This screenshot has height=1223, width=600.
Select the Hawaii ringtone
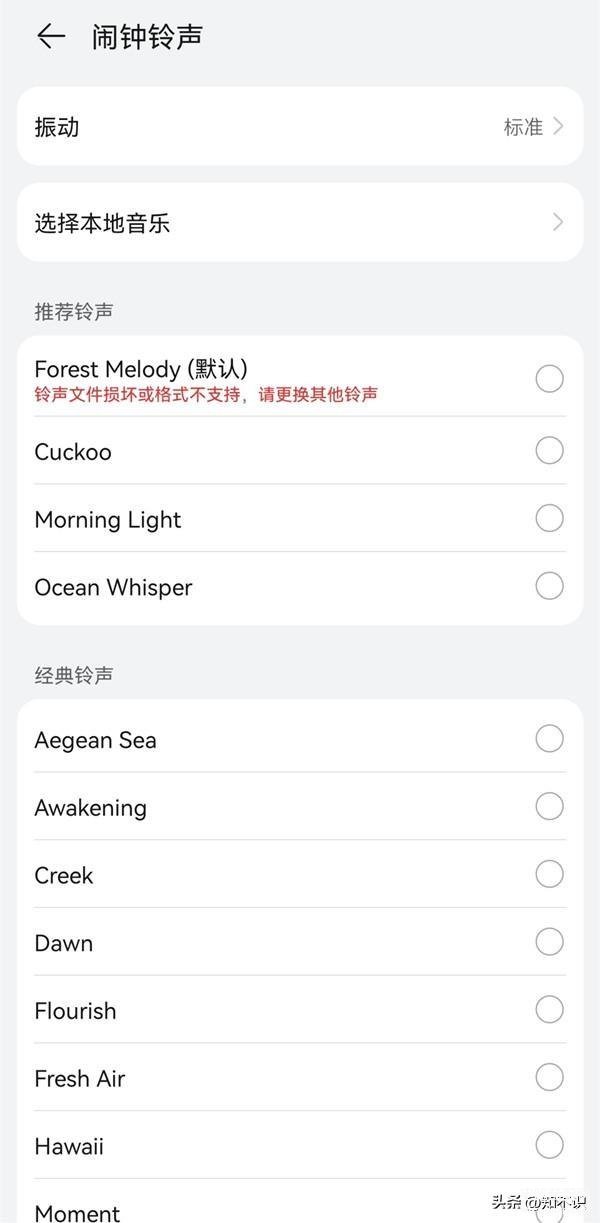click(549, 1145)
